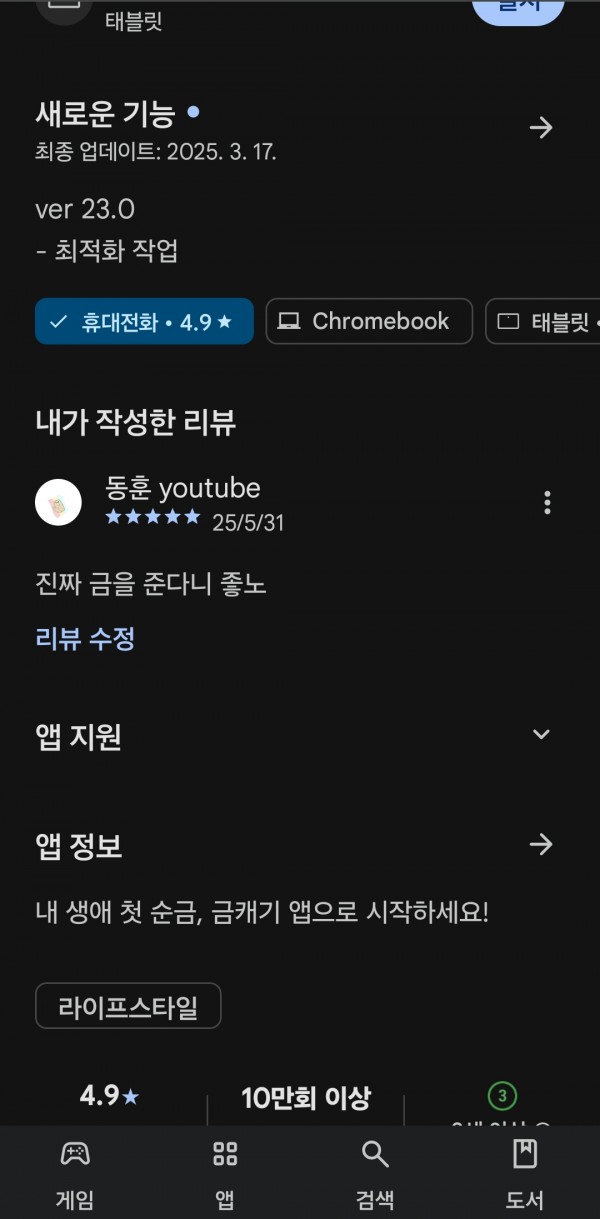Tap the 라이프스타일 category chip
The image size is (600, 1219).
point(128,1006)
